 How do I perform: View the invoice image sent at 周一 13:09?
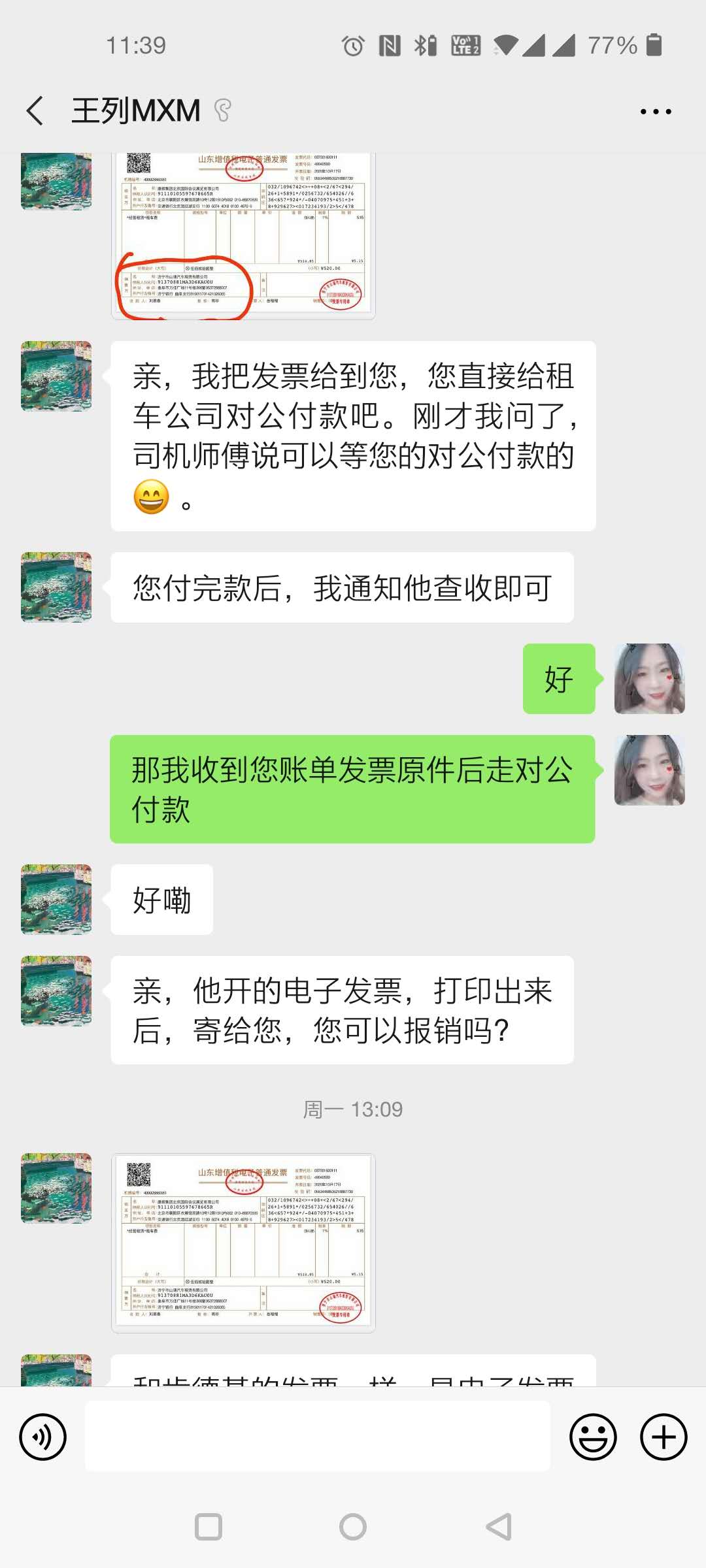243,1243
